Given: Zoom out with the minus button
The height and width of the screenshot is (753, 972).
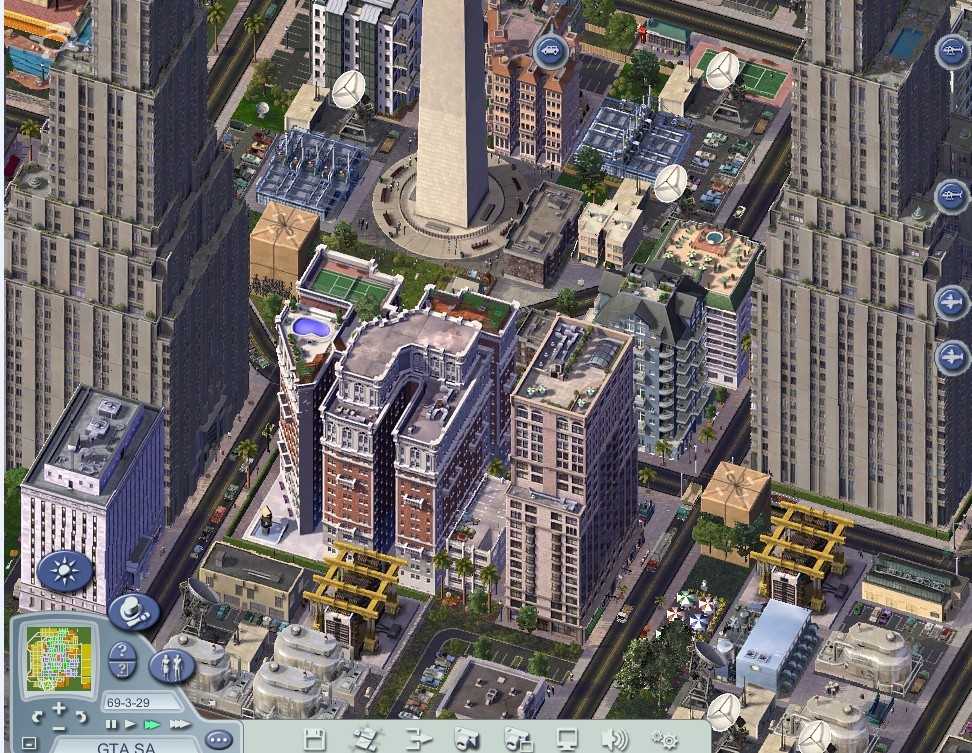Looking at the screenshot, I should (59, 728).
